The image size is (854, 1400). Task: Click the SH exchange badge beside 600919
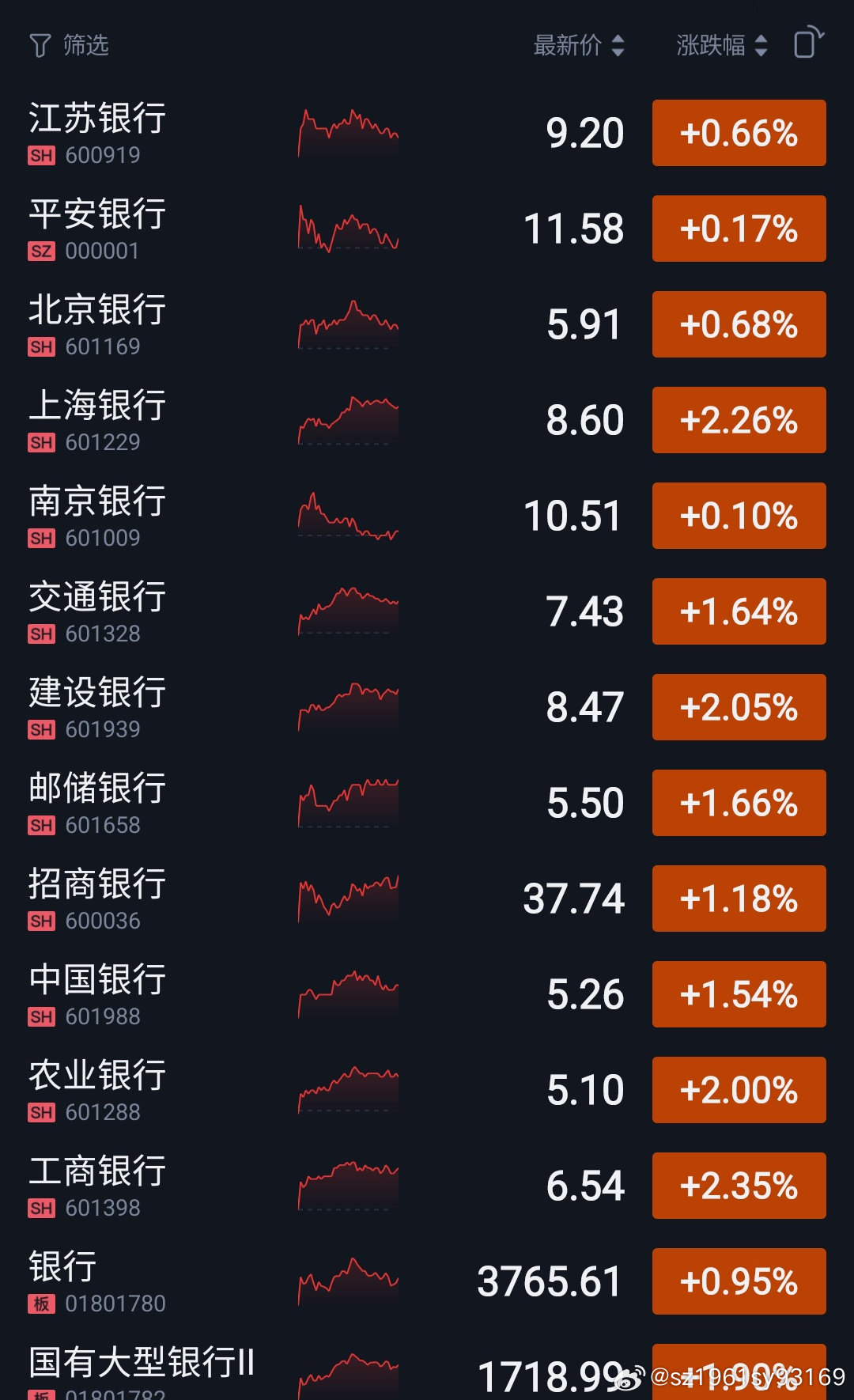pos(41,156)
